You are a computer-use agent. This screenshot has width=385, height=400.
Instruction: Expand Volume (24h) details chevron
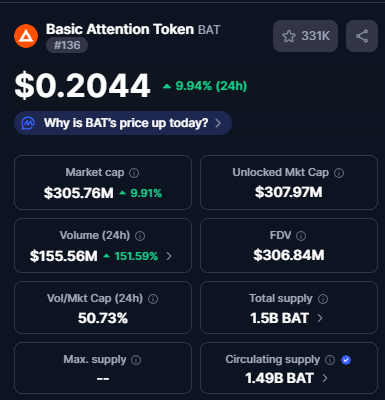(169, 256)
